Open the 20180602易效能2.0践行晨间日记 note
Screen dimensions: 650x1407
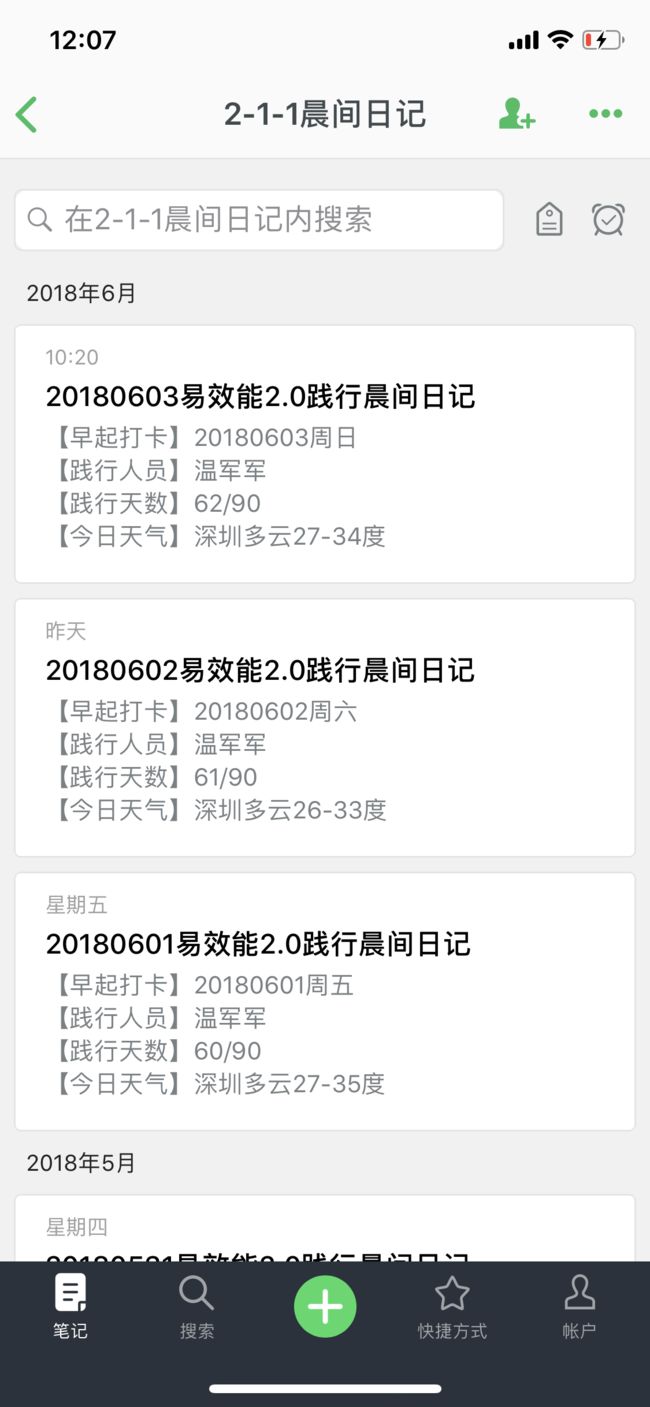(x=325, y=727)
